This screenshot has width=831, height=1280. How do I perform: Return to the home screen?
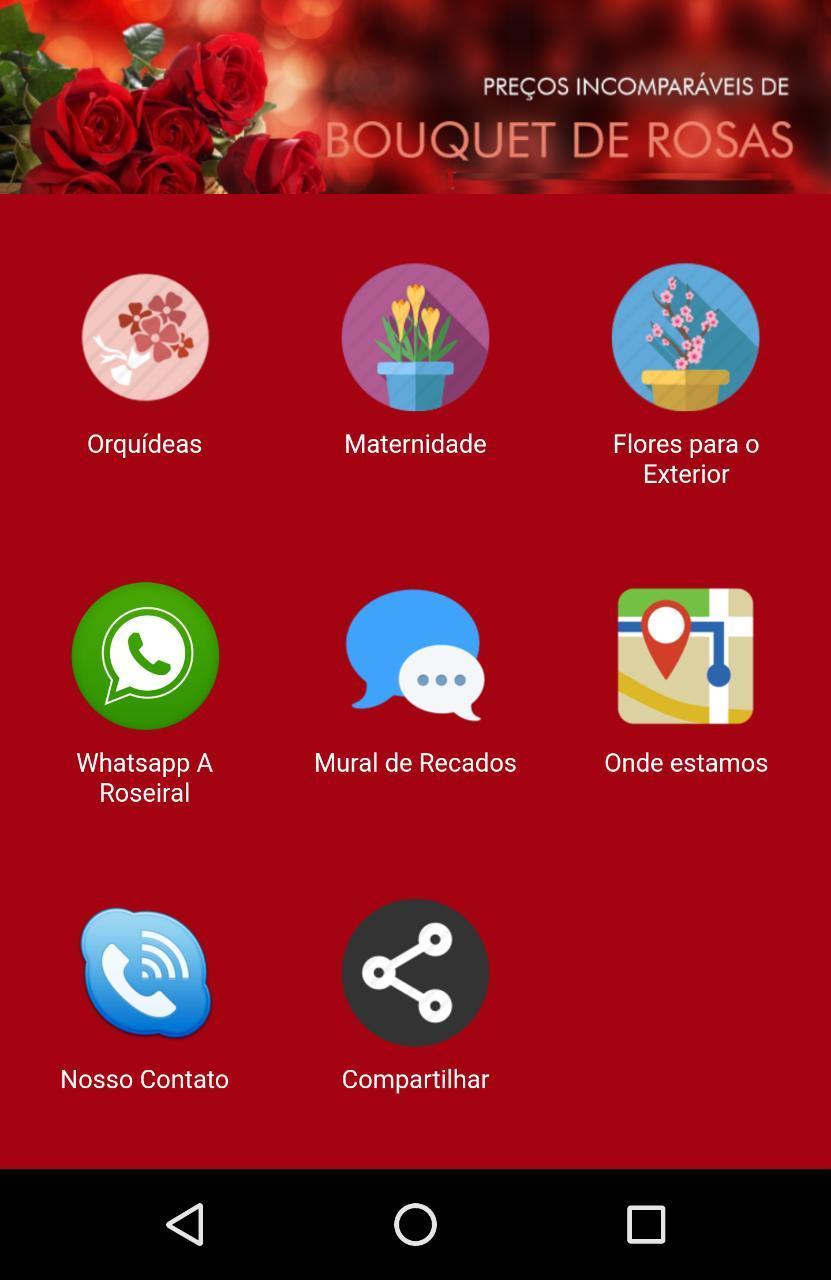[415, 1224]
